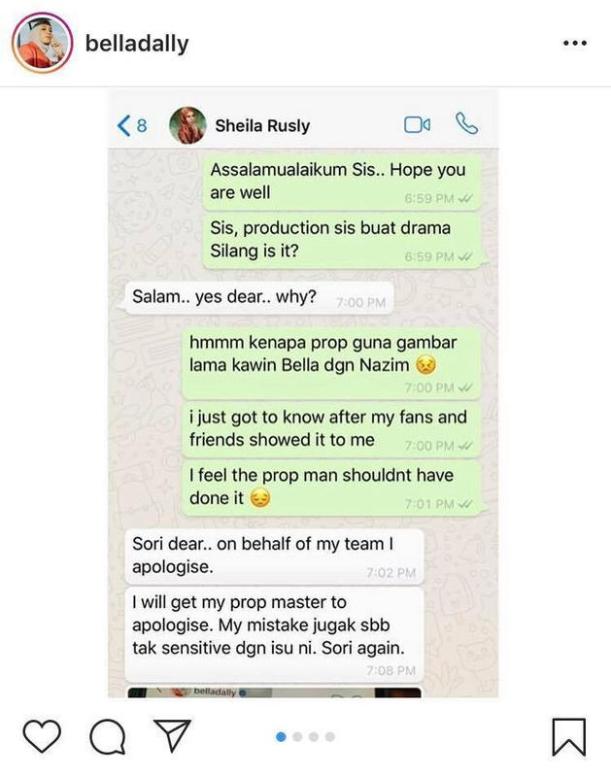
Task: Open the post's three-dot options menu
Action: point(574,44)
